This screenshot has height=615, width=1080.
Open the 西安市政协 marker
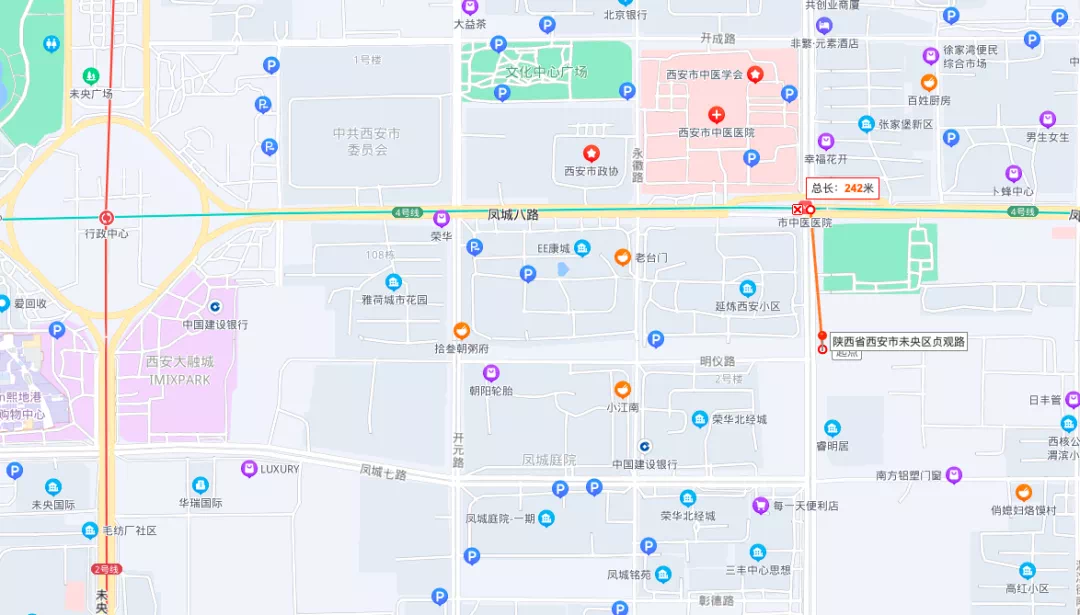(592, 154)
